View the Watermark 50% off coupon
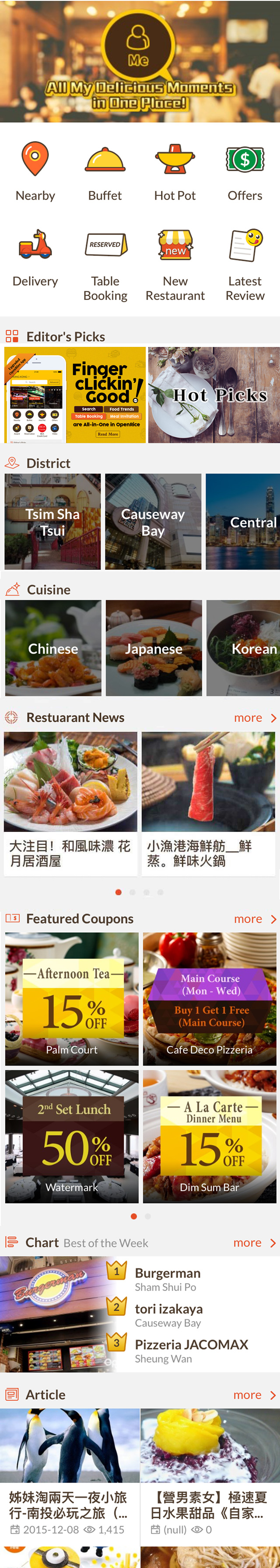 click(x=72, y=1136)
